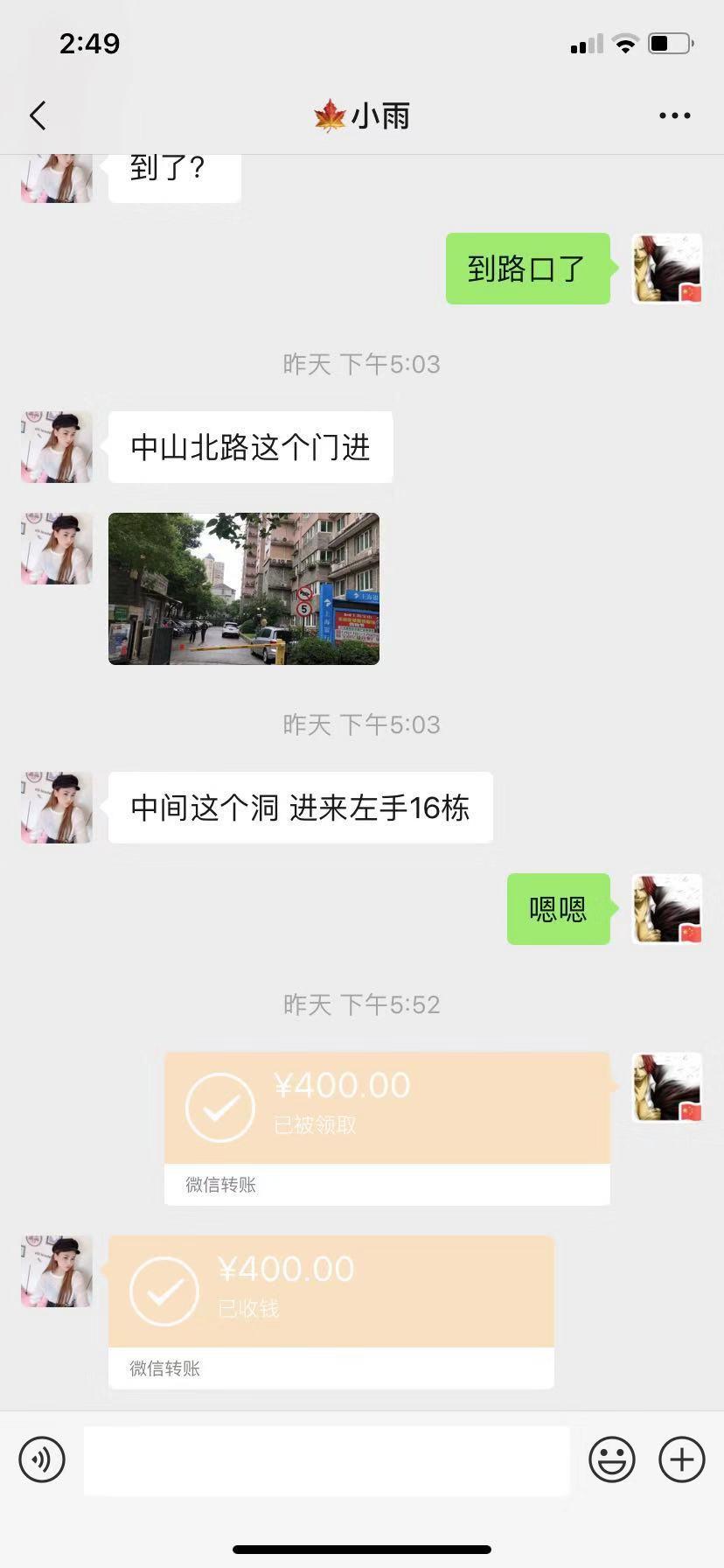Viewport: 724px width, 1568px height.
Task: View the gate entrance photo
Action: click(243, 589)
